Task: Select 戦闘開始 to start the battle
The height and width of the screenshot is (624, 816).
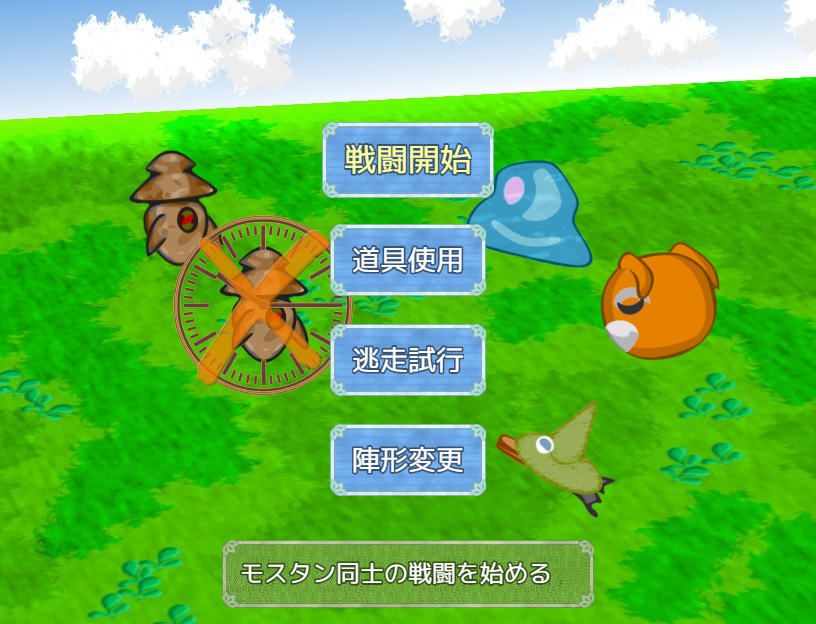Action: pyautogui.click(x=407, y=160)
